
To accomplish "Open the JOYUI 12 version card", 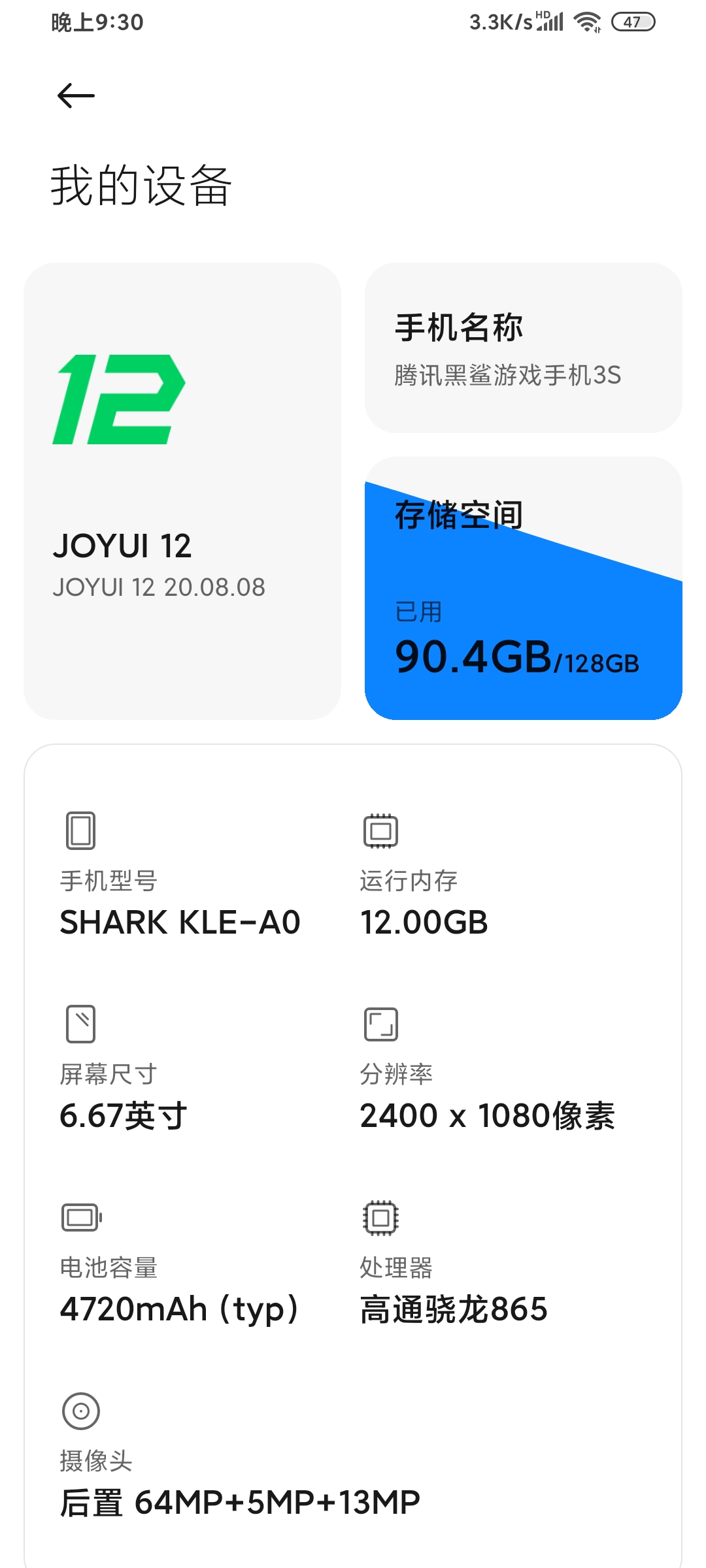I will pyautogui.click(x=182, y=491).
